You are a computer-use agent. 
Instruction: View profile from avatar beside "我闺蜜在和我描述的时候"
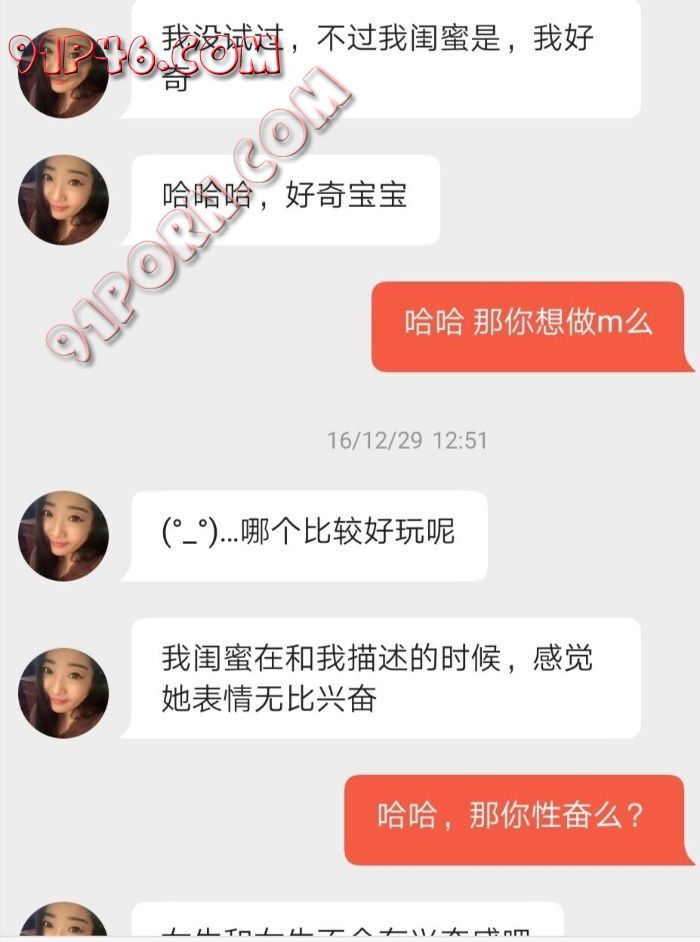[63, 693]
